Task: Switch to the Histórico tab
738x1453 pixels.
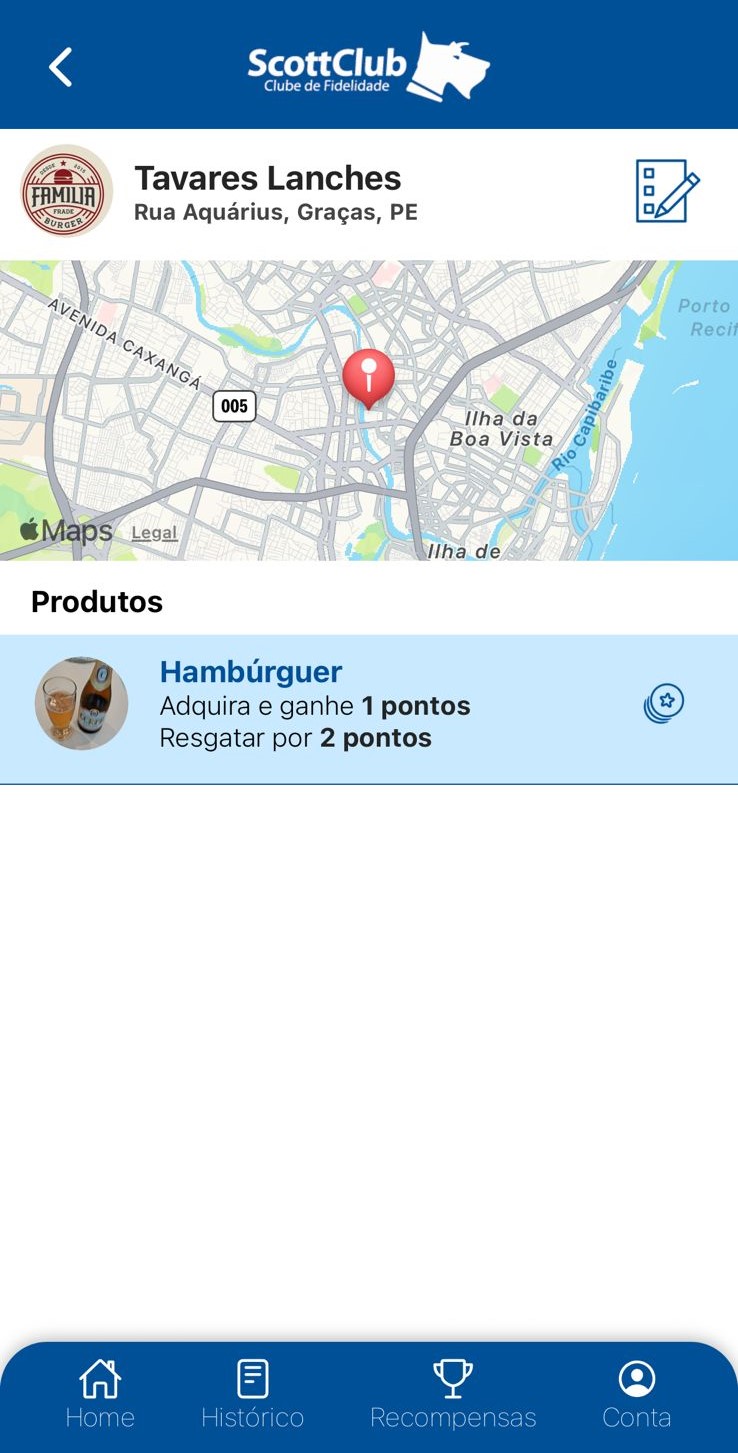Action: pos(252,1416)
